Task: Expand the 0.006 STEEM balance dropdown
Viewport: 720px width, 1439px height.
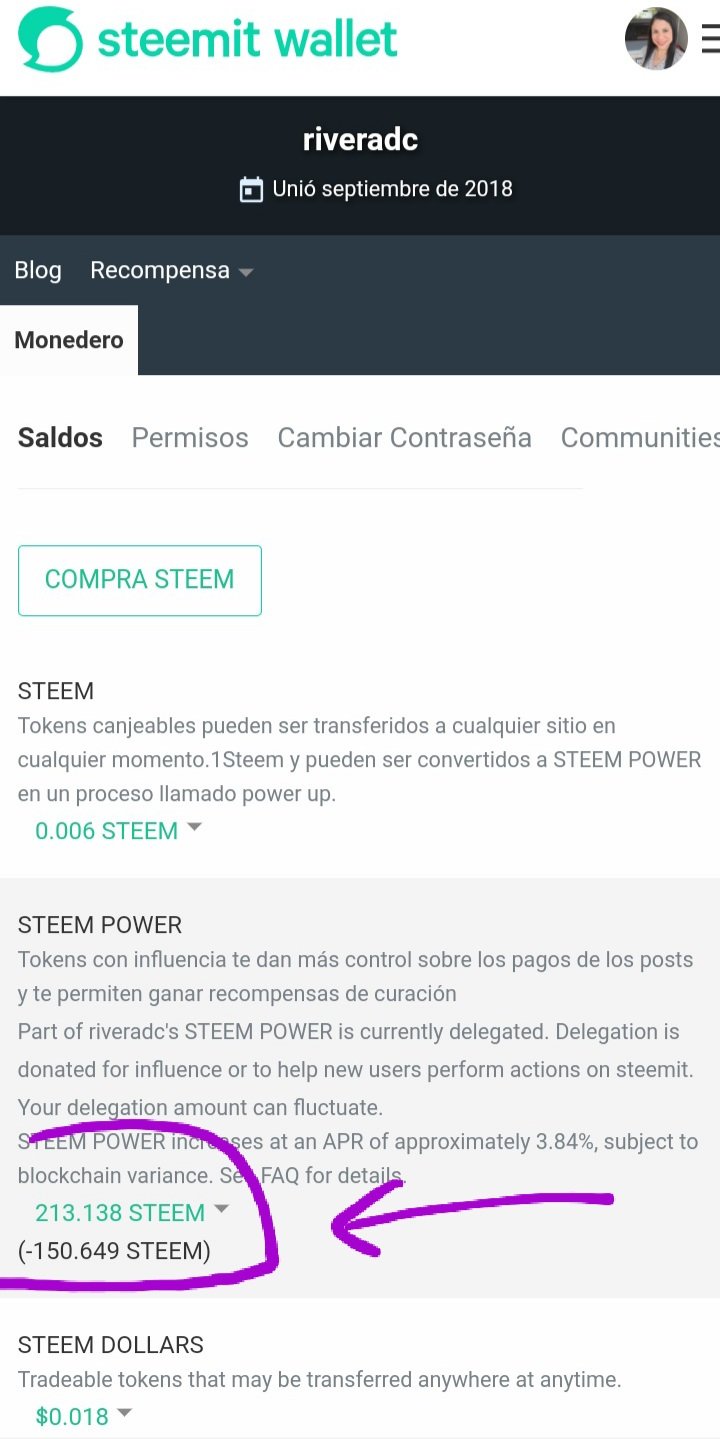Action: click(x=118, y=830)
